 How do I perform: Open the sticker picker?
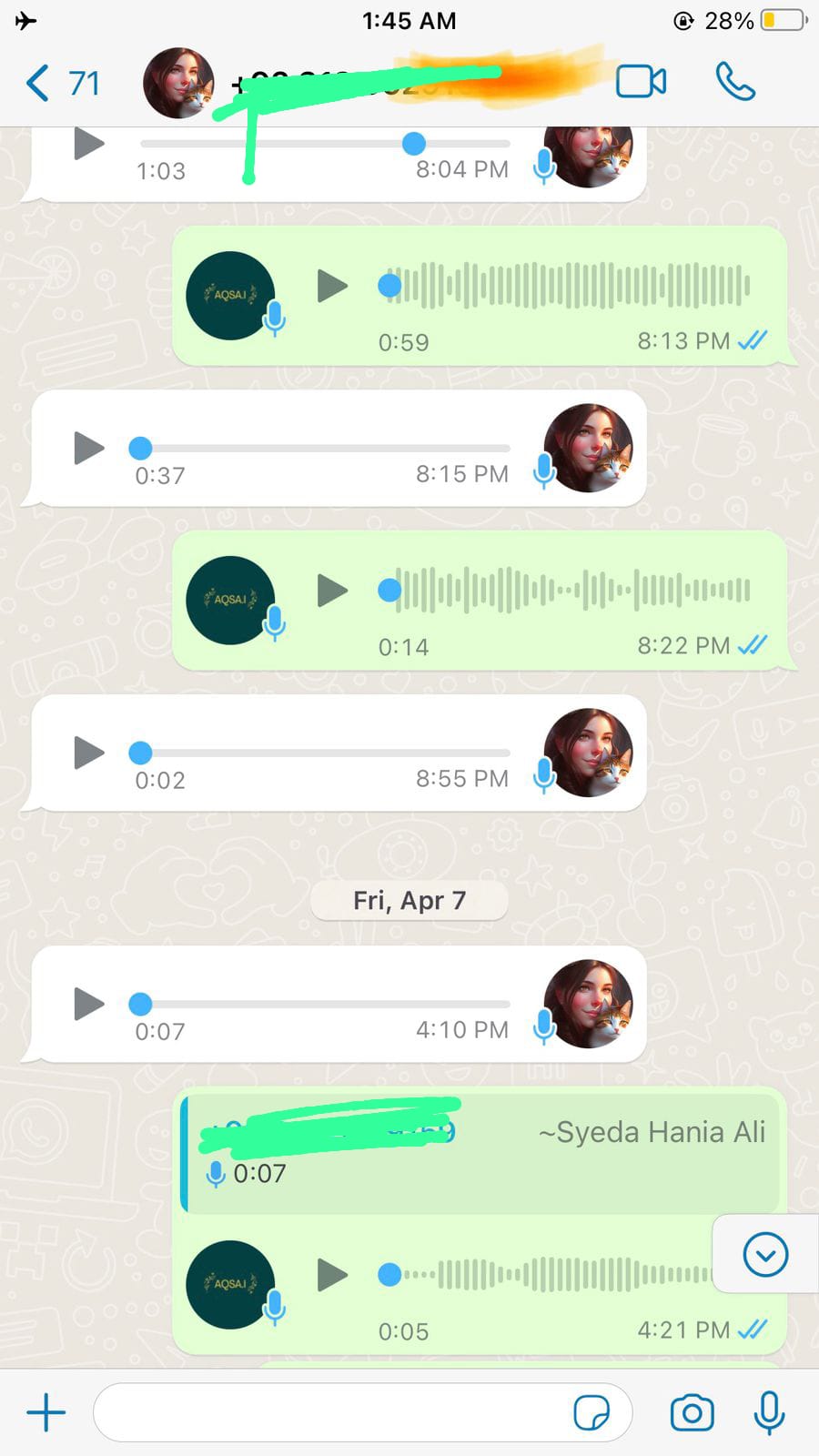(591, 1413)
